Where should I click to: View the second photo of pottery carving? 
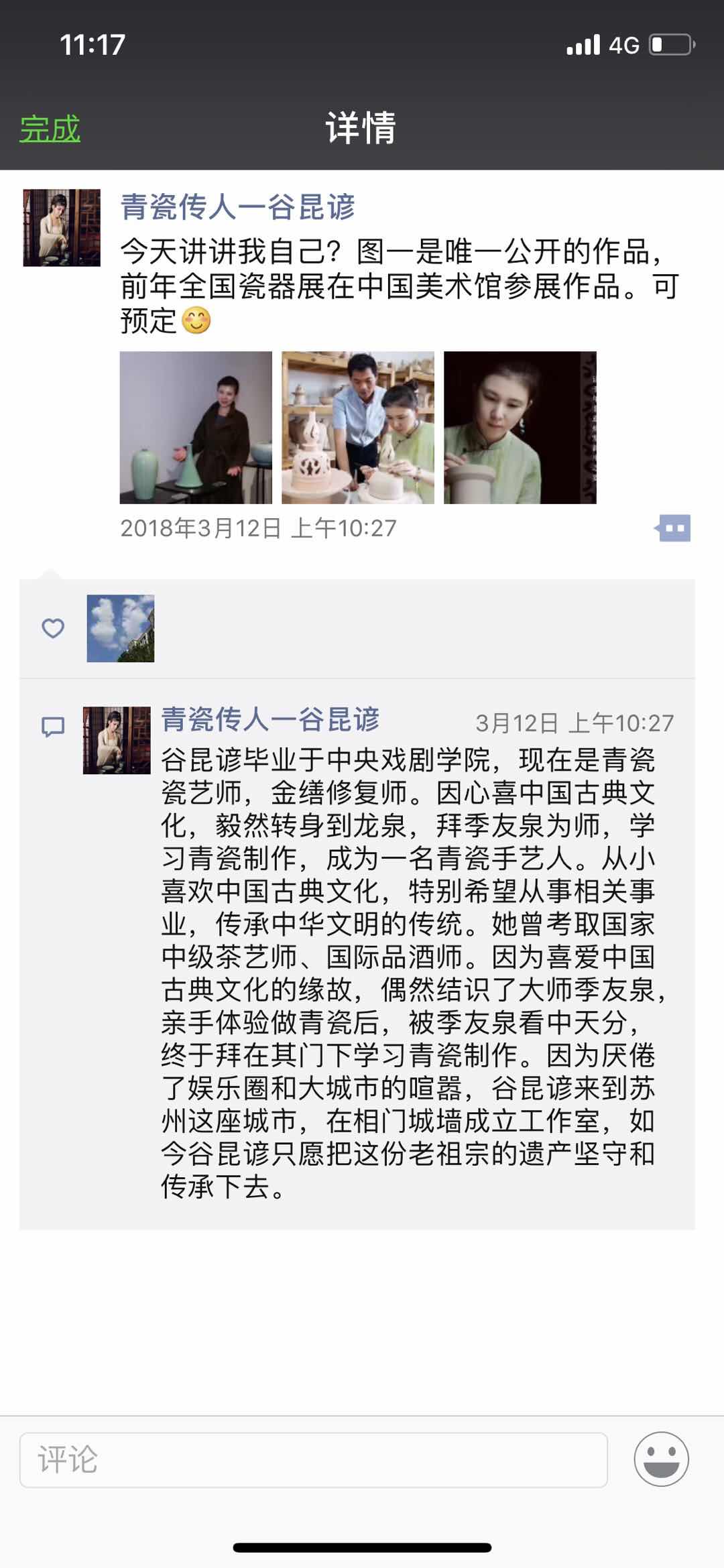pos(358,428)
